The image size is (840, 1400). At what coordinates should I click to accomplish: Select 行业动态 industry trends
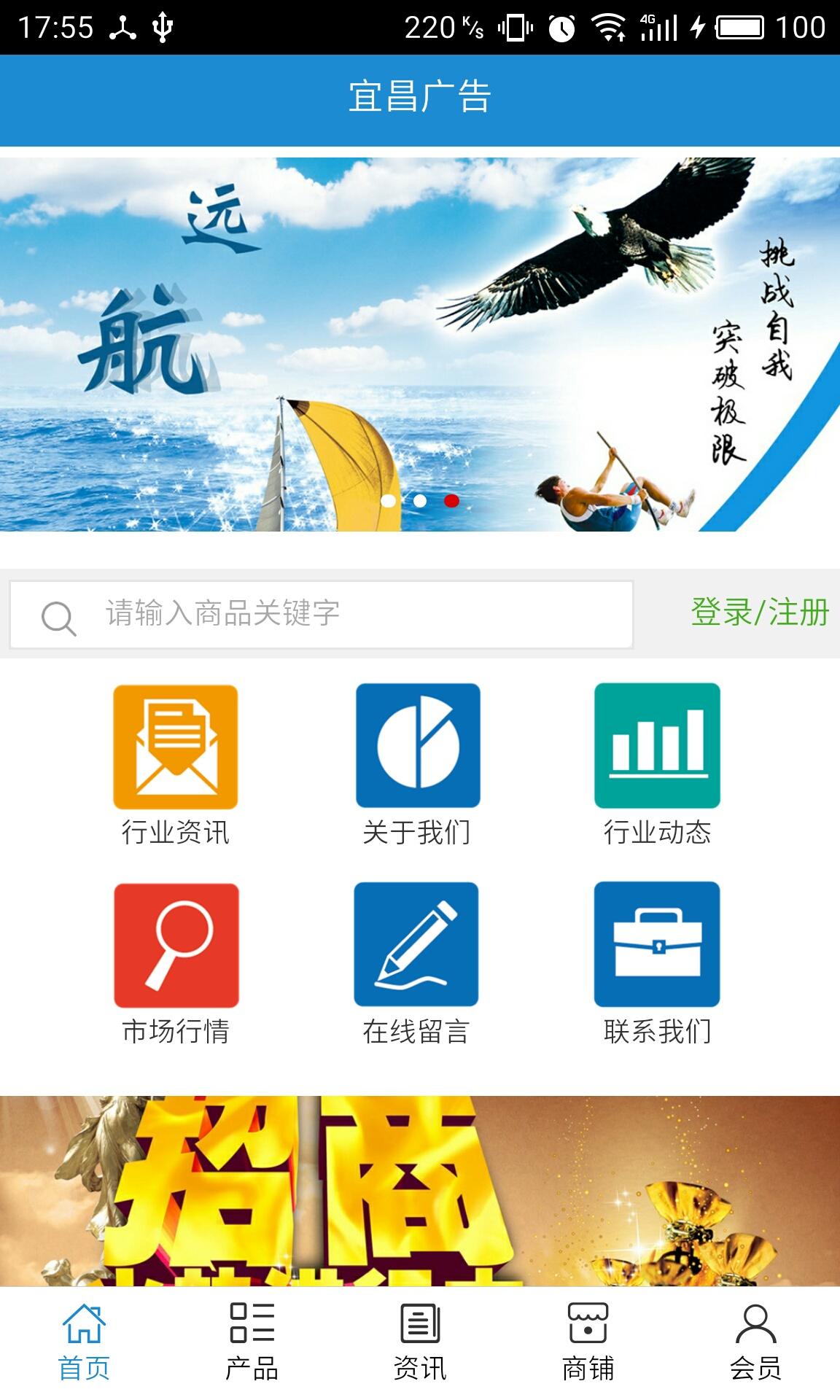click(x=657, y=764)
